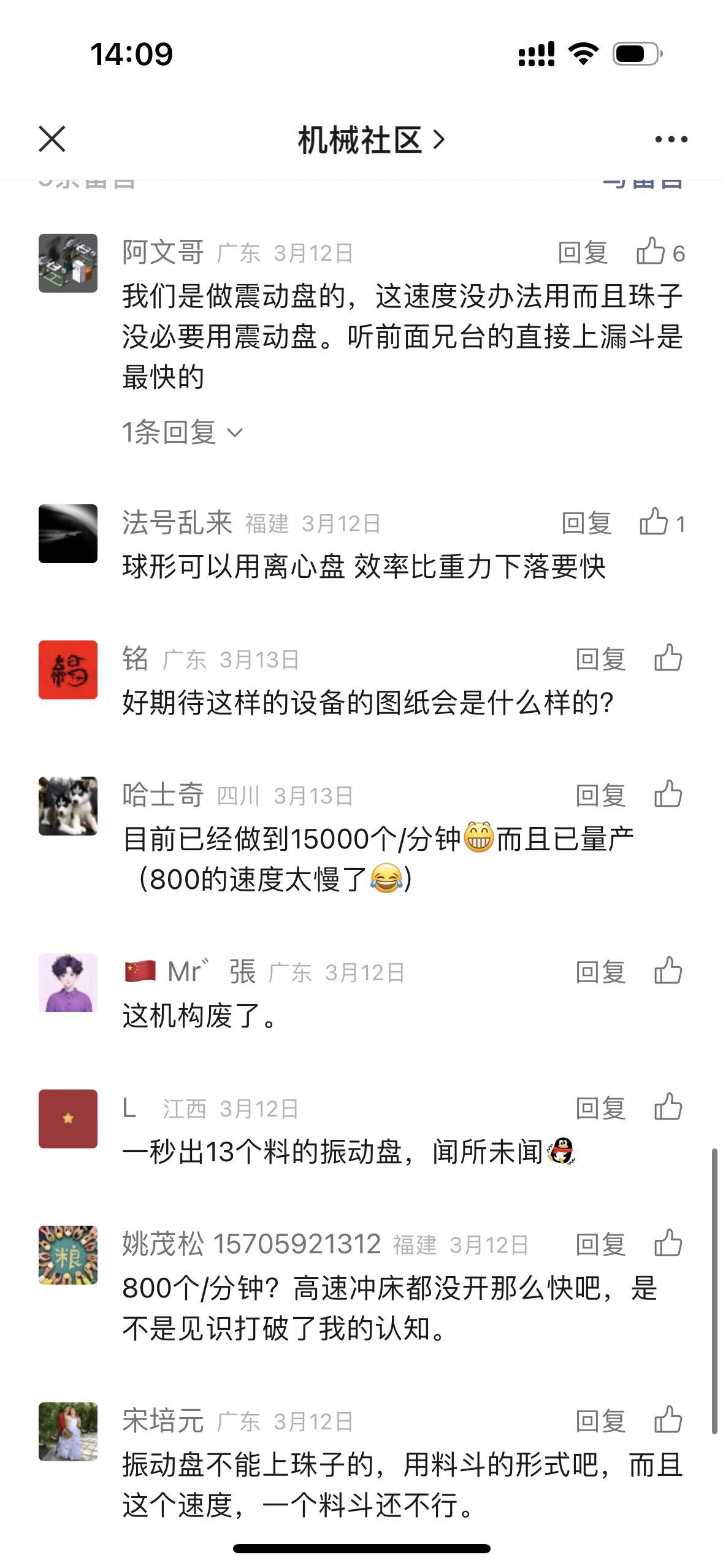
Task: Like 铭's comment about 图纸
Action: coord(668,658)
